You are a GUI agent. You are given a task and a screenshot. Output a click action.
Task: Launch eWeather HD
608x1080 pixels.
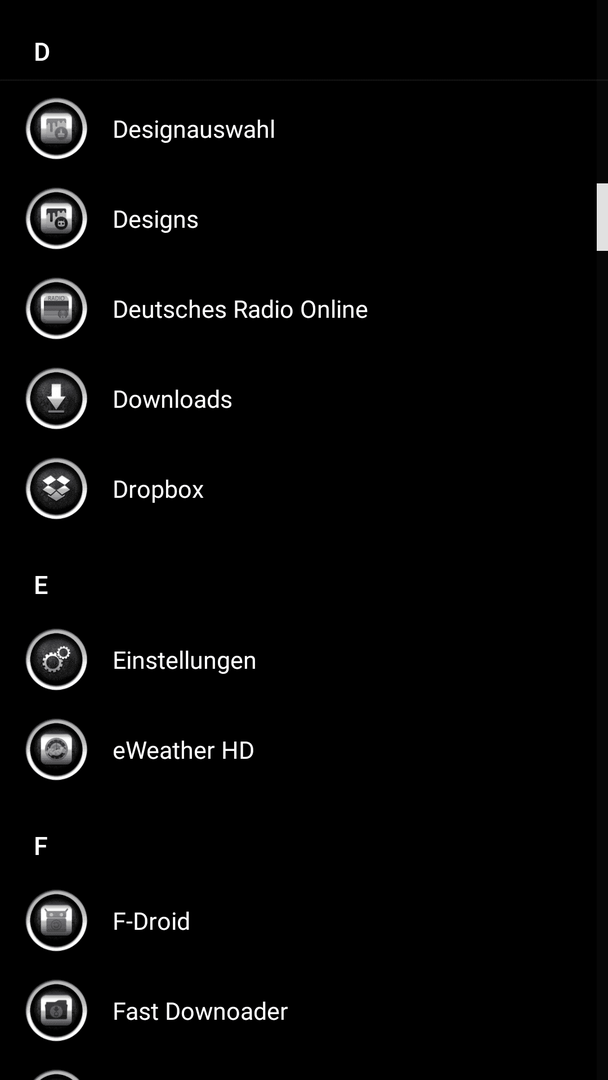[298, 750]
